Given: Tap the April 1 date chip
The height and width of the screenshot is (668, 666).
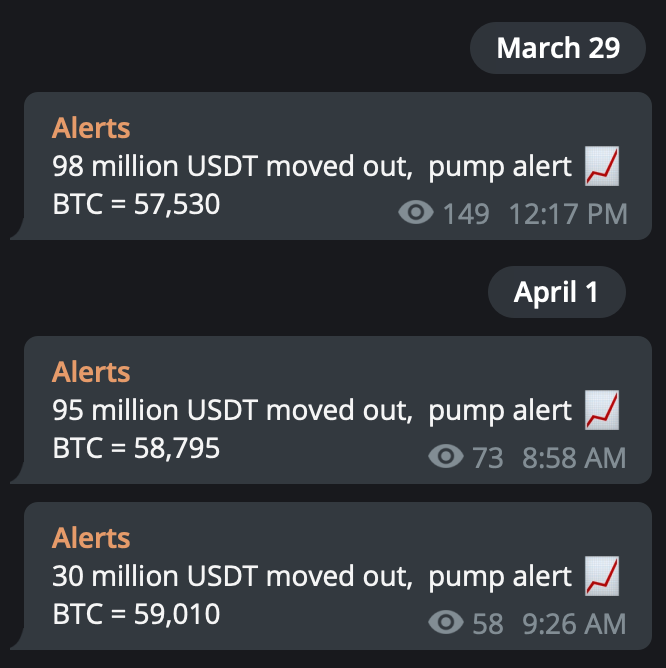Looking at the screenshot, I should coord(556,292).
